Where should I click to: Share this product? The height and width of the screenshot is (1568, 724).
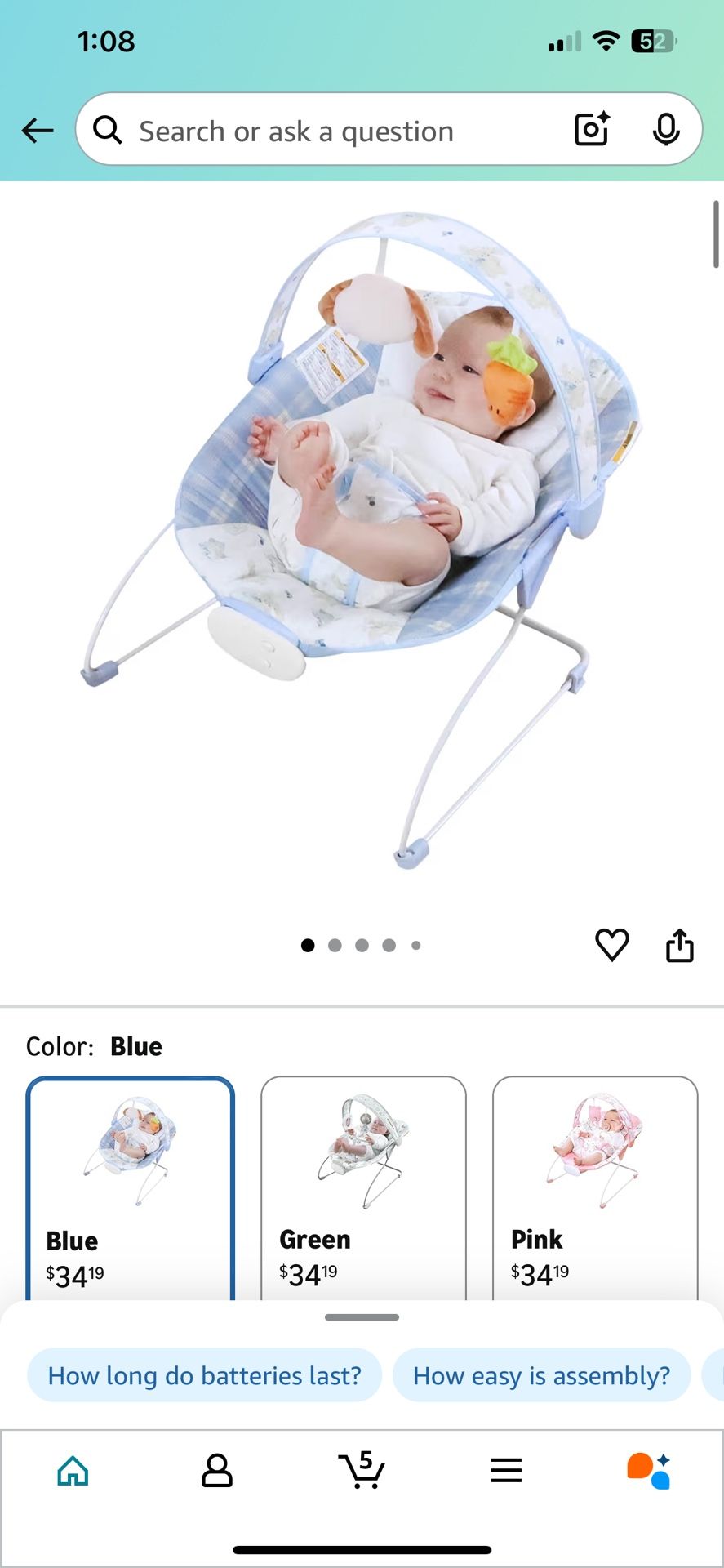pos(679,945)
